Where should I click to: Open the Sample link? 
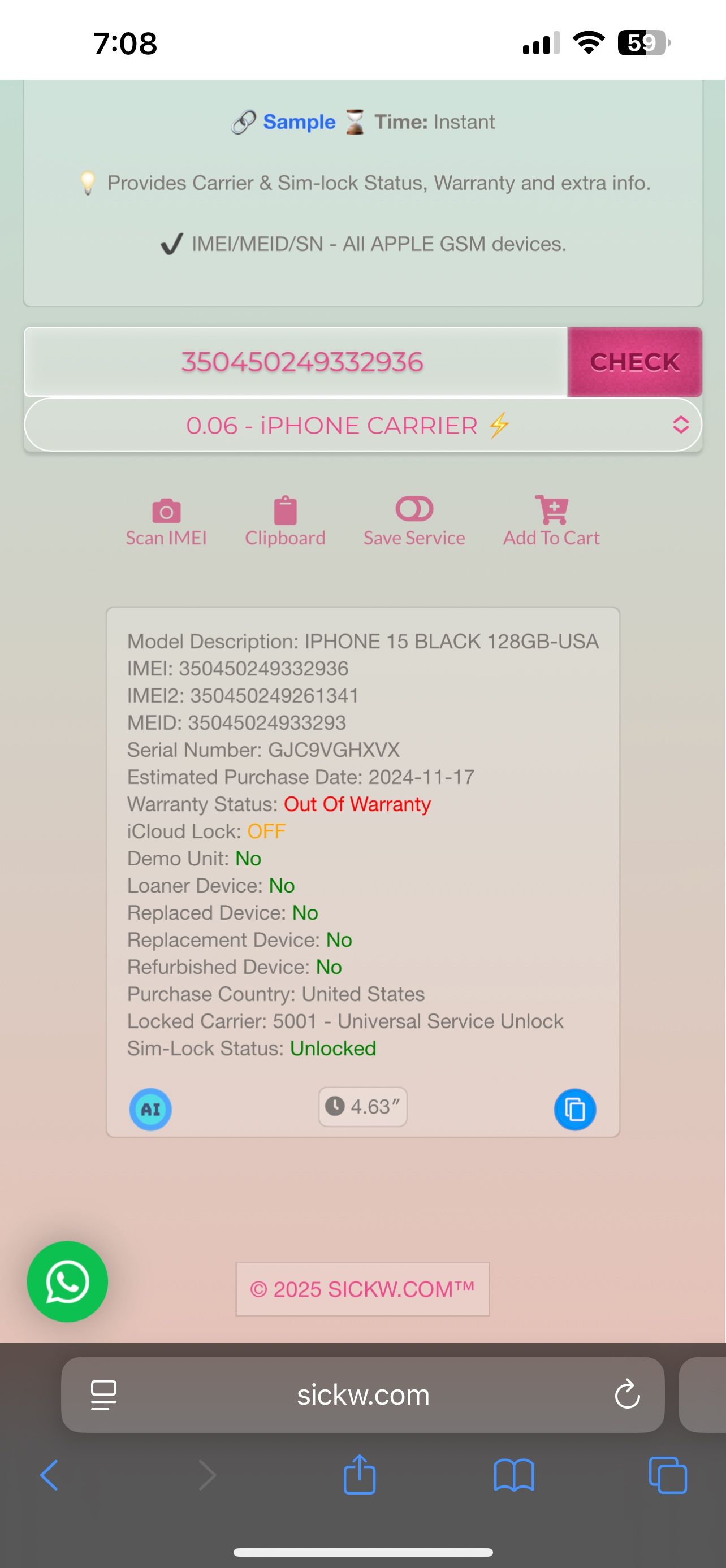coord(299,122)
